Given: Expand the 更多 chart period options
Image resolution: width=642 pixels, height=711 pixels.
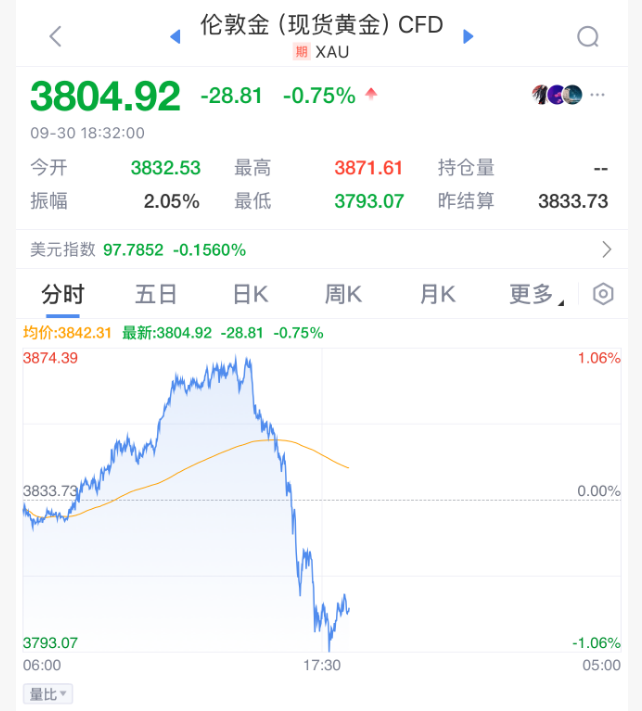Looking at the screenshot, I should tap(534, 294).
